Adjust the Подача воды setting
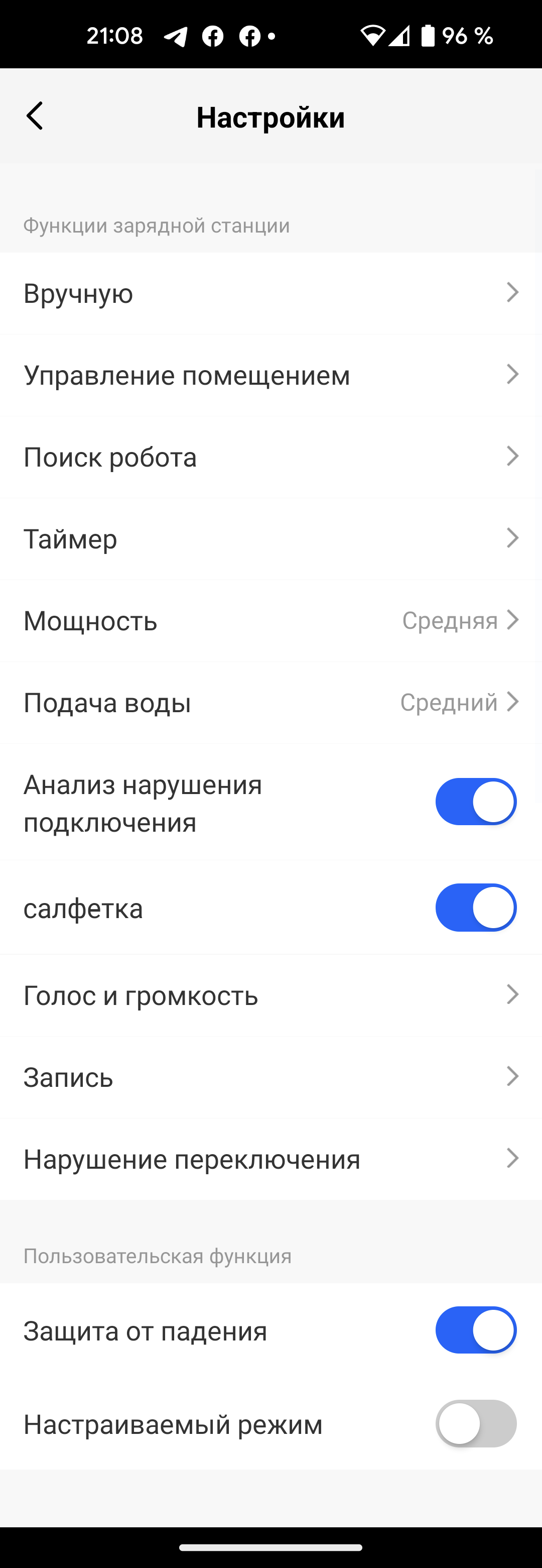The width and height of the screenshot is (542, 1568). coord(270,703)
